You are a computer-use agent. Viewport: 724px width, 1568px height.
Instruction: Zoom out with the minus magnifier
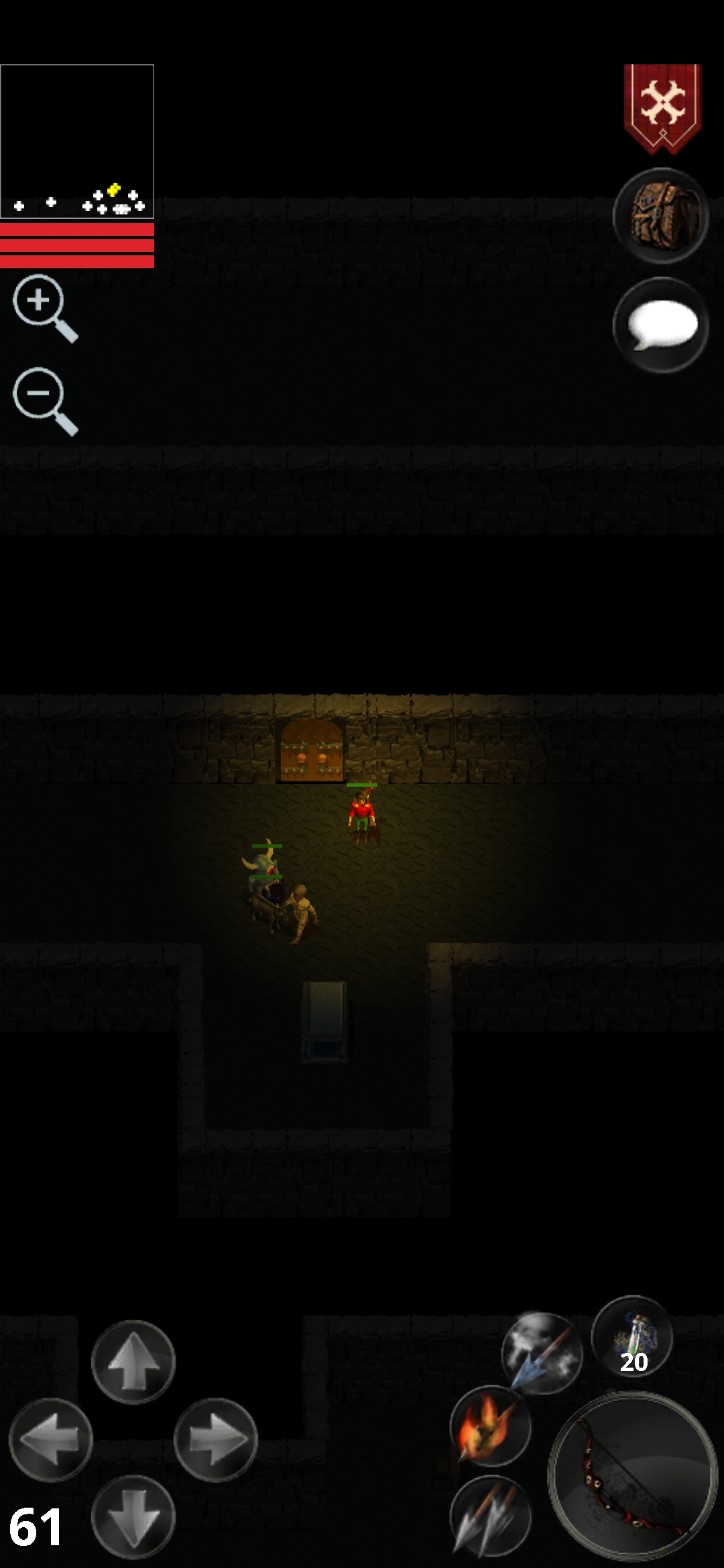pos(44,400)
